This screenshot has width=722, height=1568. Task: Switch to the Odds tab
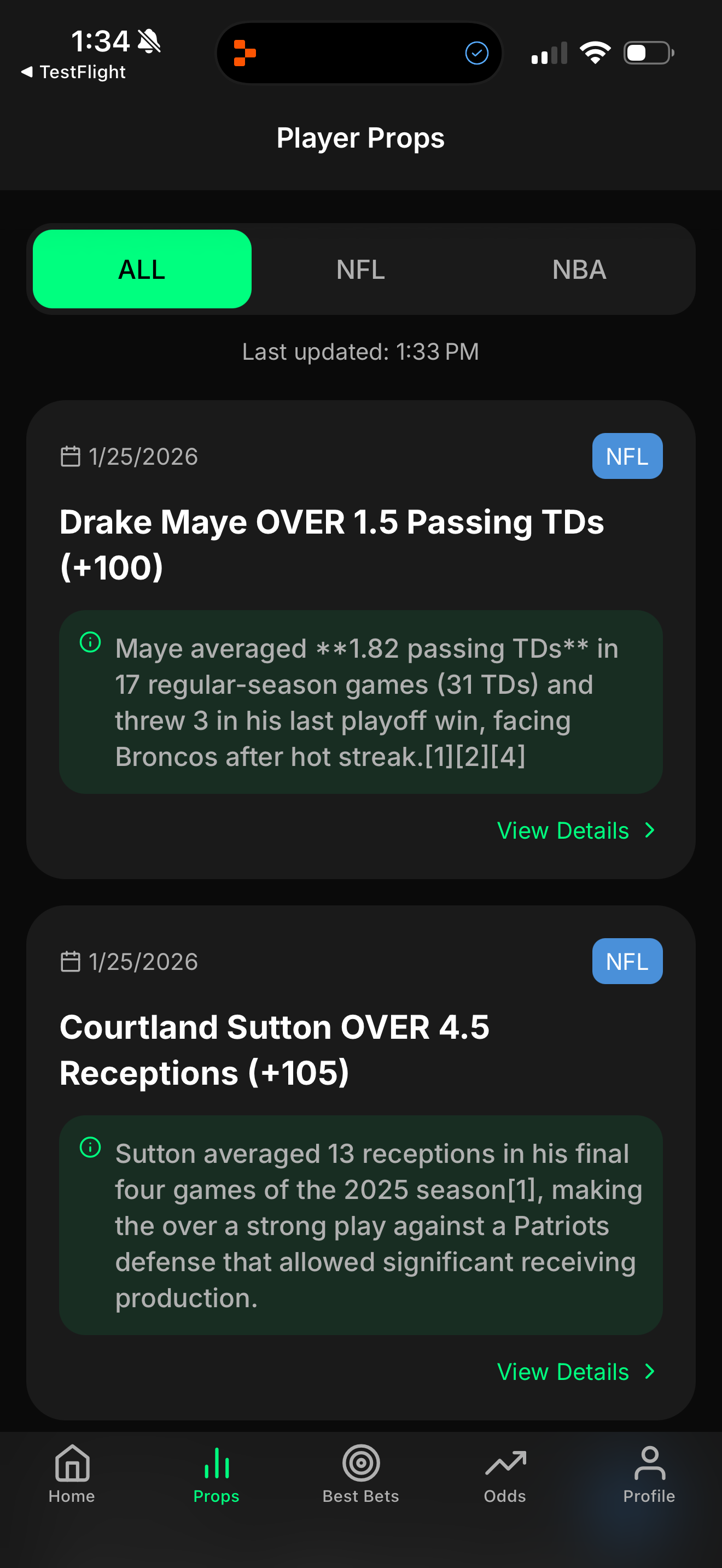click(505, 1473)
